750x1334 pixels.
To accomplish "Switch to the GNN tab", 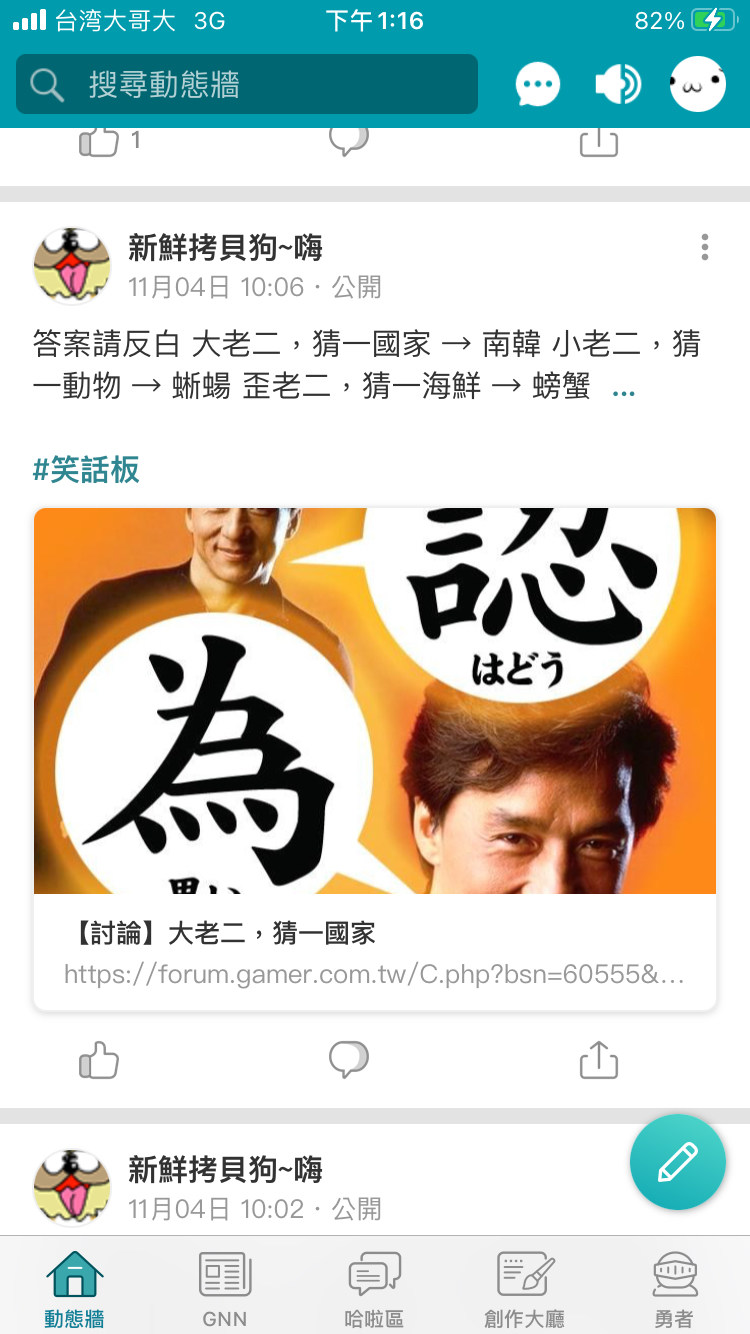I will 225,1288.
